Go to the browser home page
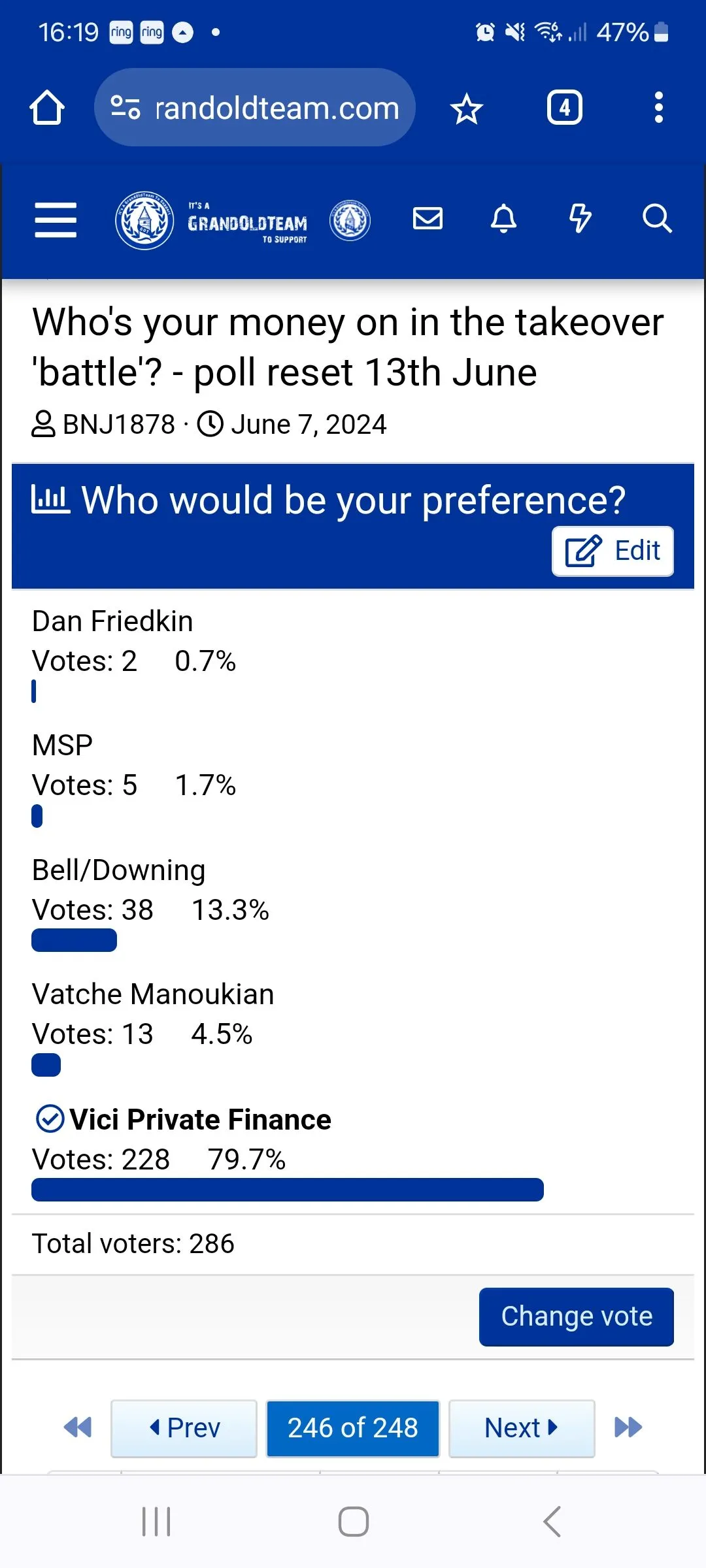The width and height of the screenshot is (706, 1568). [x=47, y=108]
